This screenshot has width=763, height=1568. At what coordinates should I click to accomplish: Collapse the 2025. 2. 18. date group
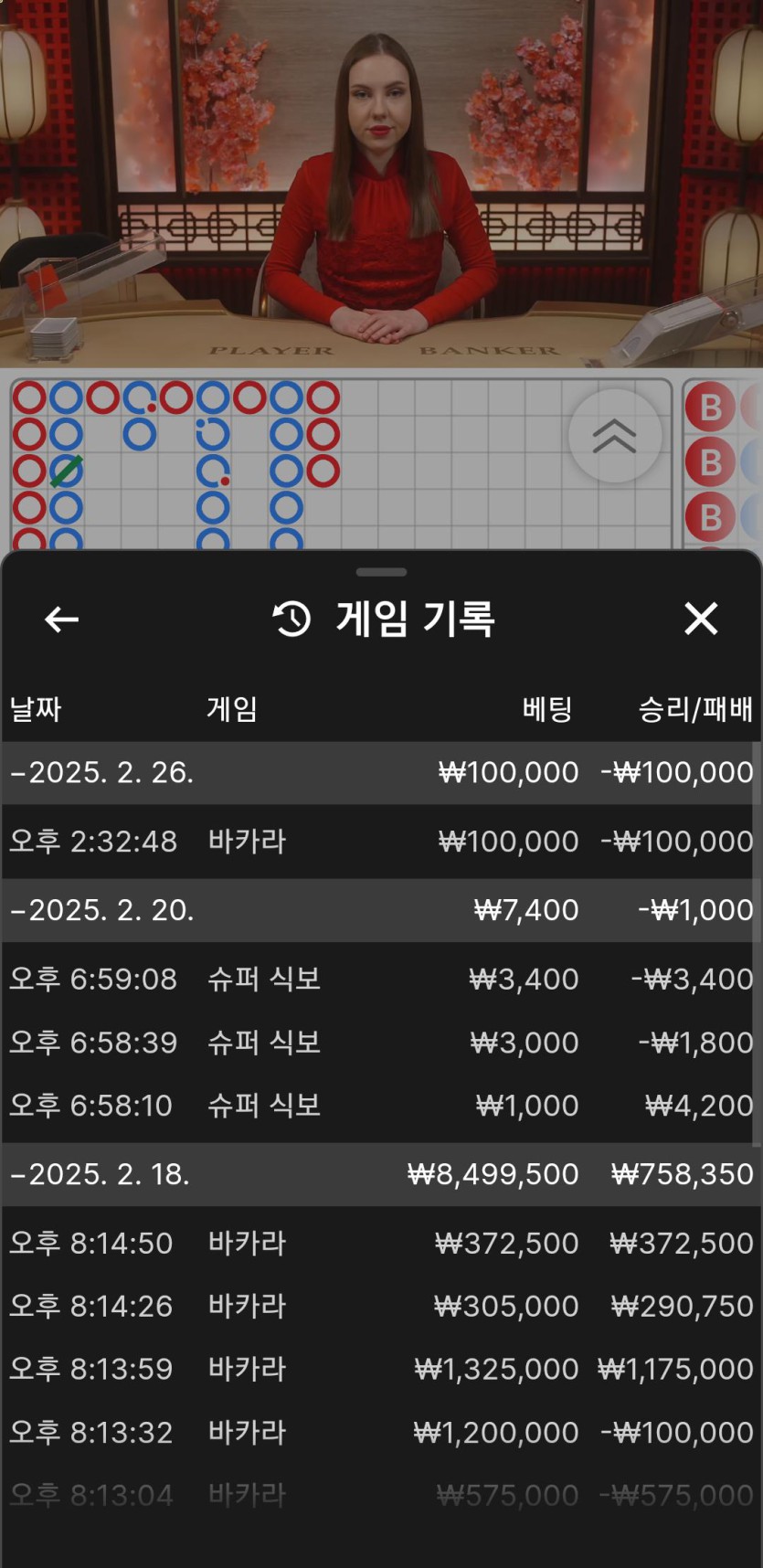click(101, 1174)
